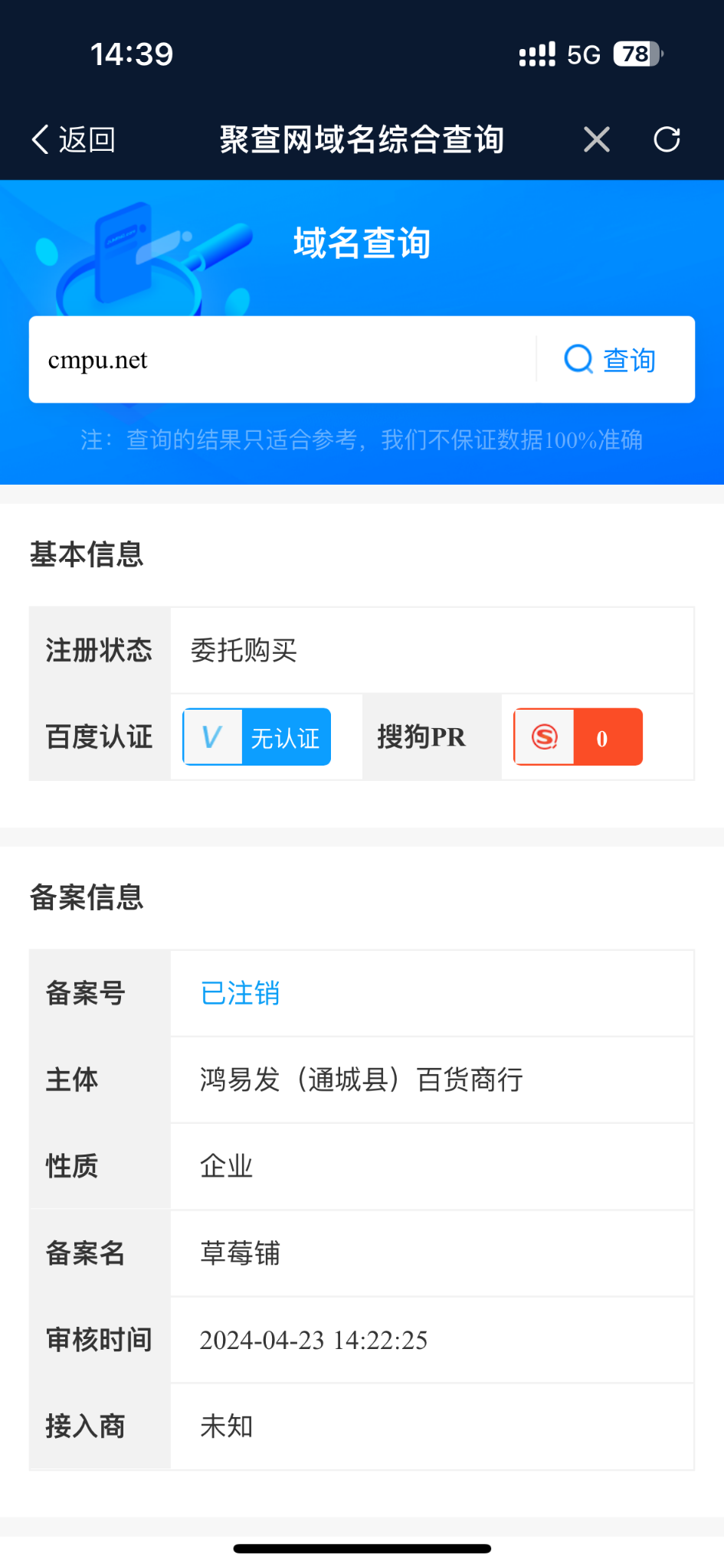Screen dimensions: 724x1568
Task: Tap the 无认证 Baidu badge
Action: [257, 737]
